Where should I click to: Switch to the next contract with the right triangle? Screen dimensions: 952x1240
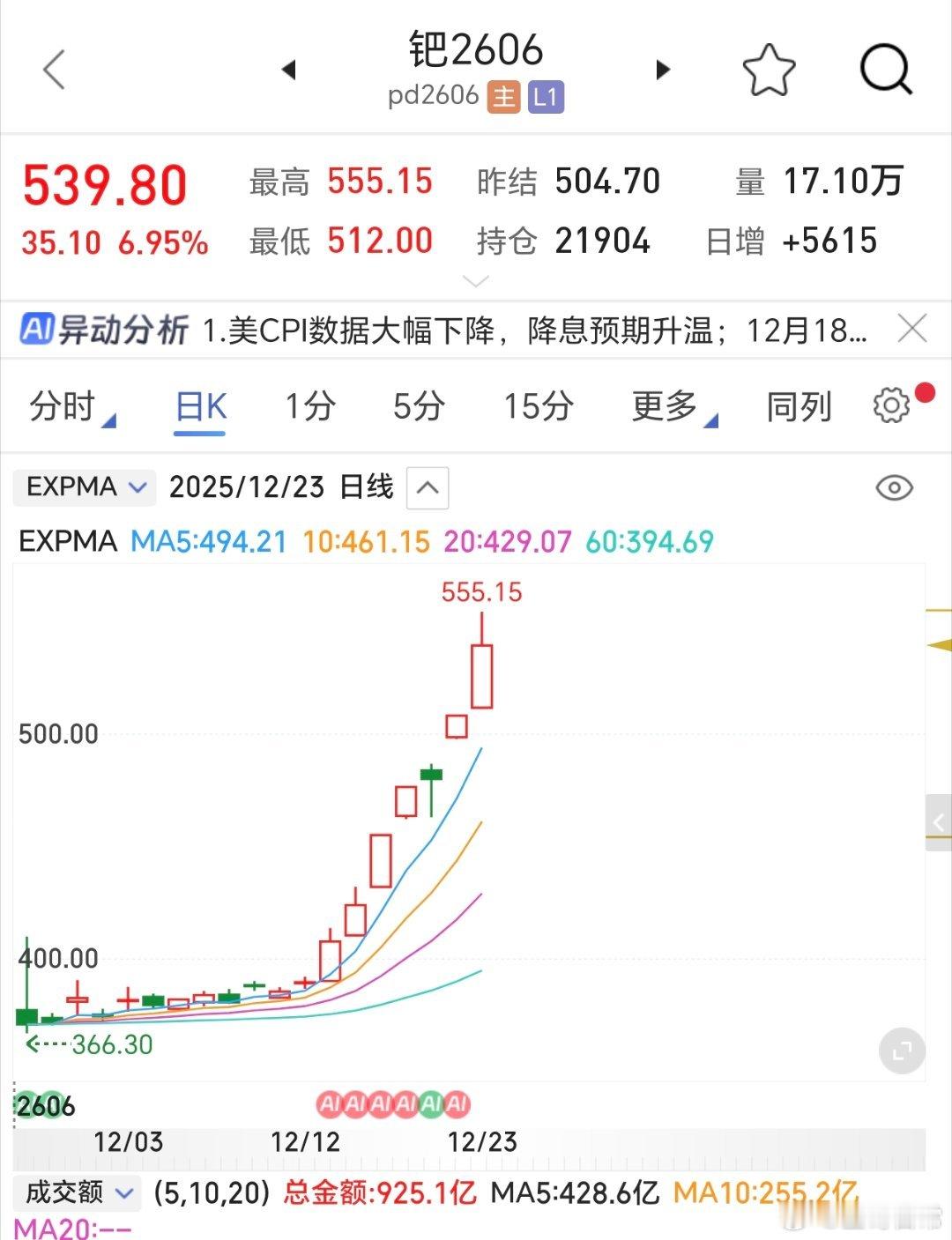click(663, 70)
